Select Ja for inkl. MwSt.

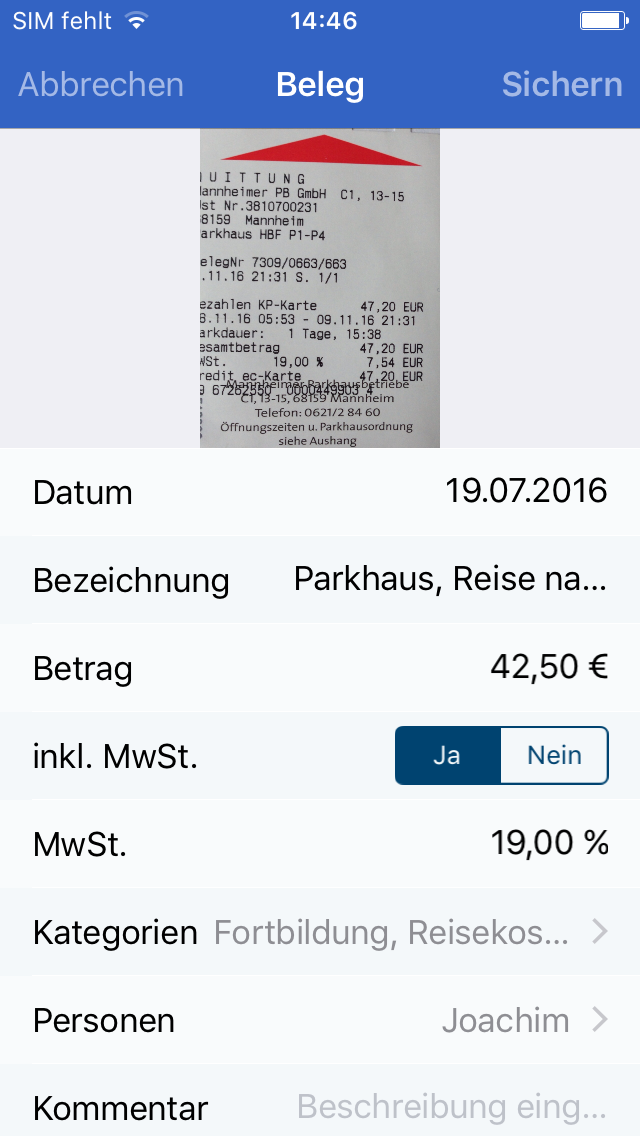coord(447,755)
